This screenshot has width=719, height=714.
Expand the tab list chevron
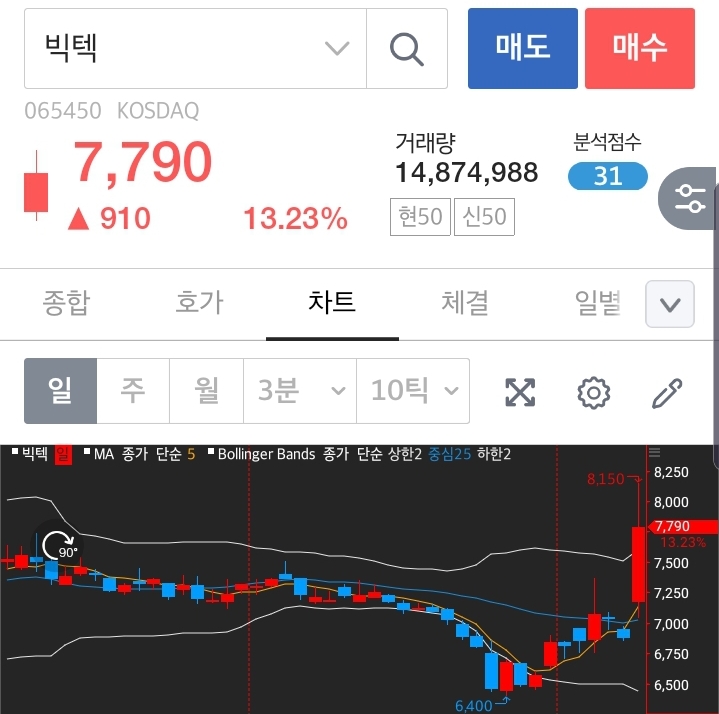point(670,304)
